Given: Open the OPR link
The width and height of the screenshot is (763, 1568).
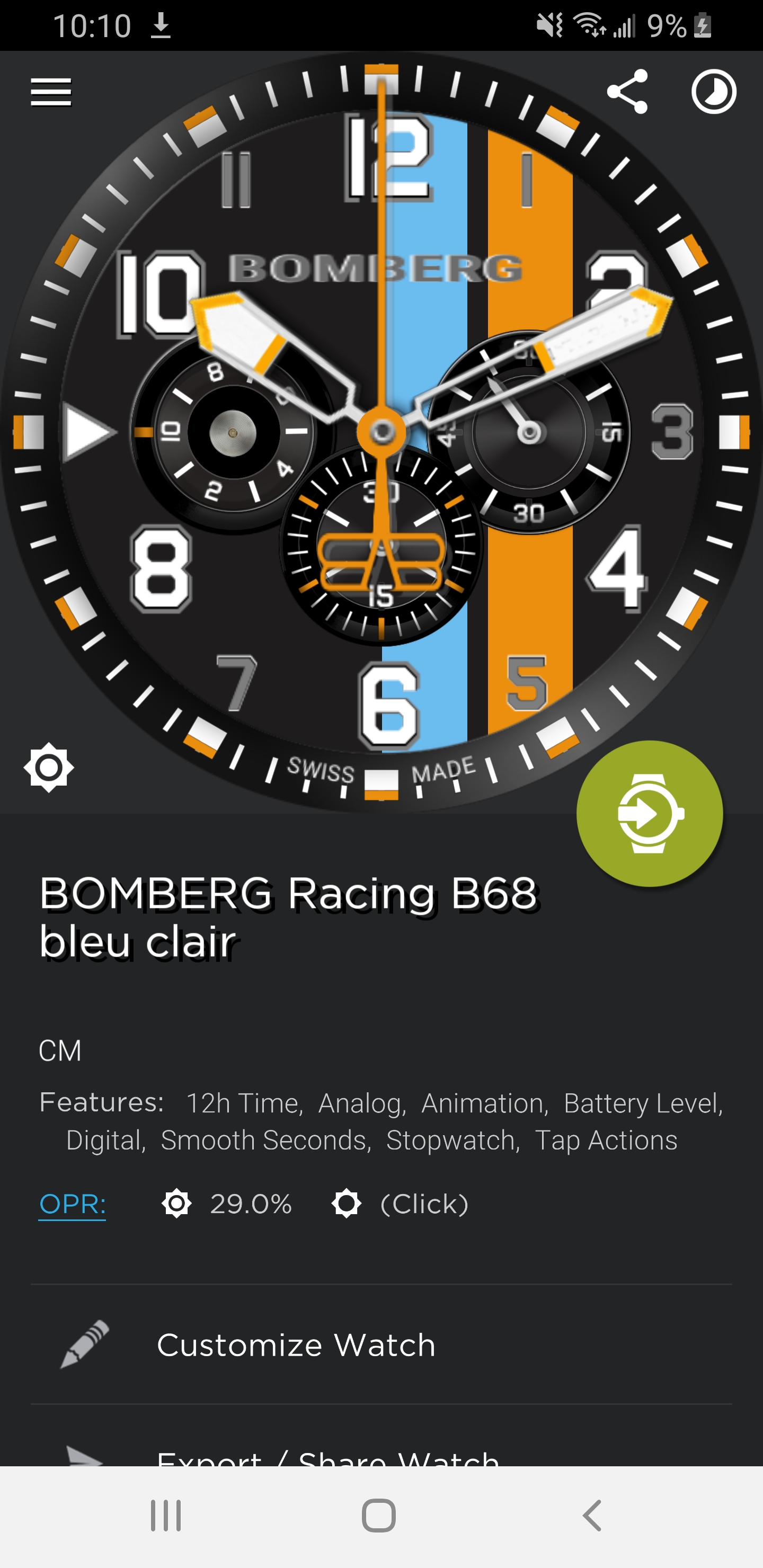Looking at the screenshot, I should click(73, 1204).
